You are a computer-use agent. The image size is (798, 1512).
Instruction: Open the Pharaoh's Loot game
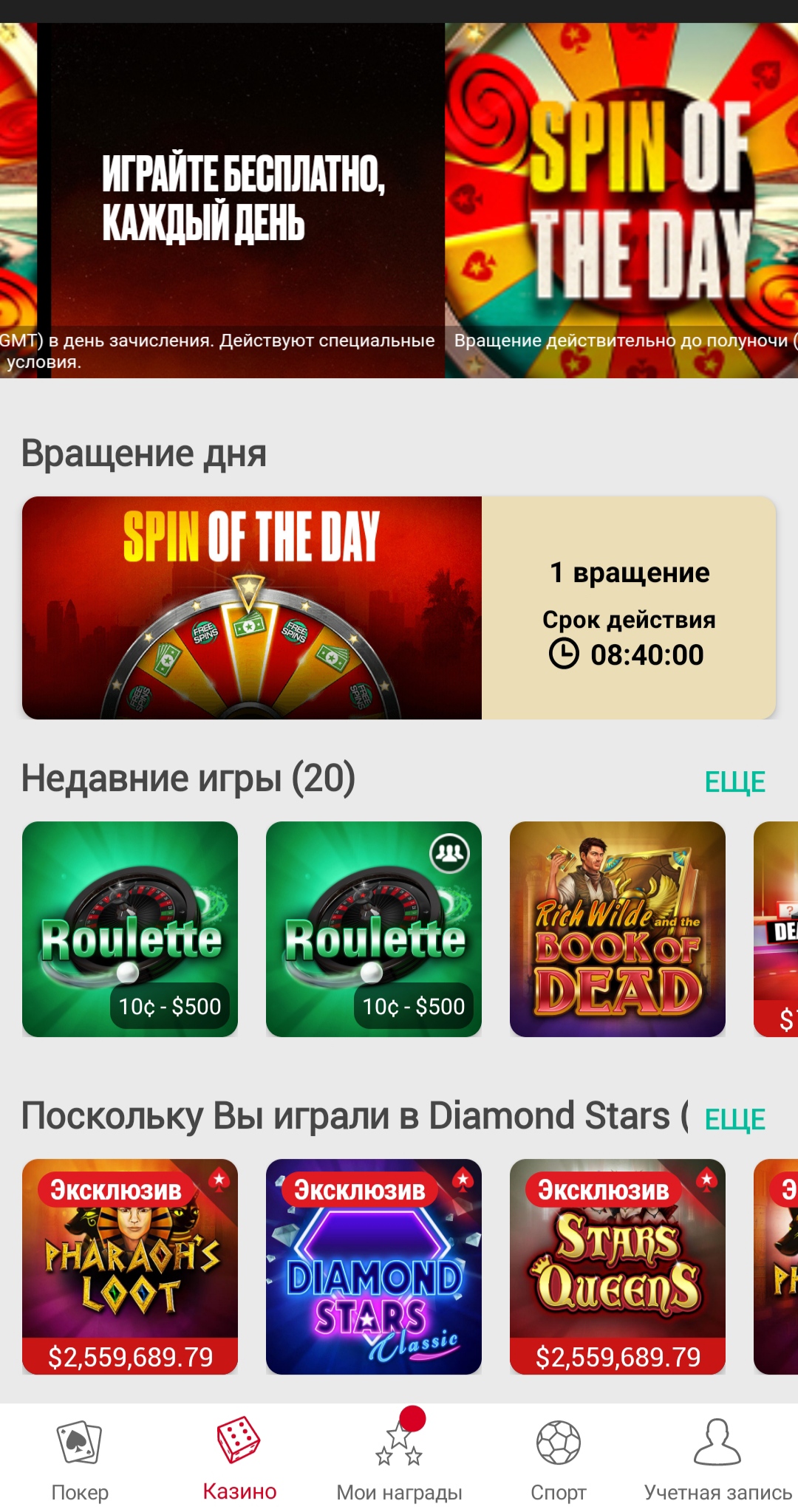pos(130,1266)
